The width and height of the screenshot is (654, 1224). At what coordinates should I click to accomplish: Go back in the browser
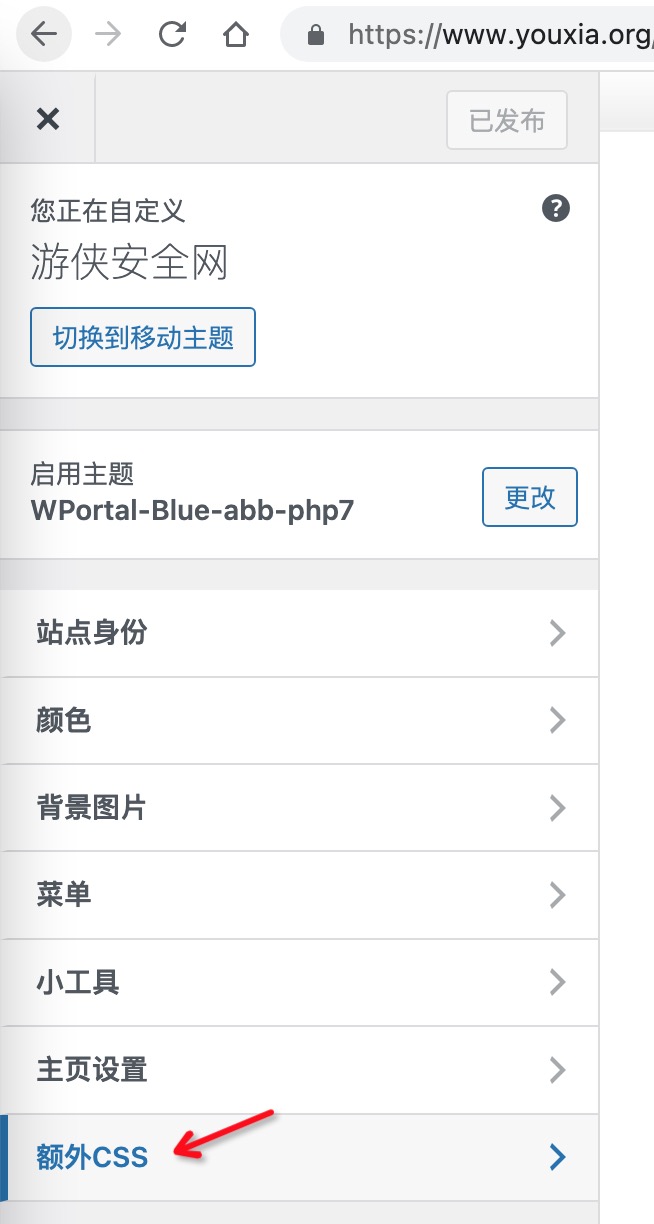44,35
